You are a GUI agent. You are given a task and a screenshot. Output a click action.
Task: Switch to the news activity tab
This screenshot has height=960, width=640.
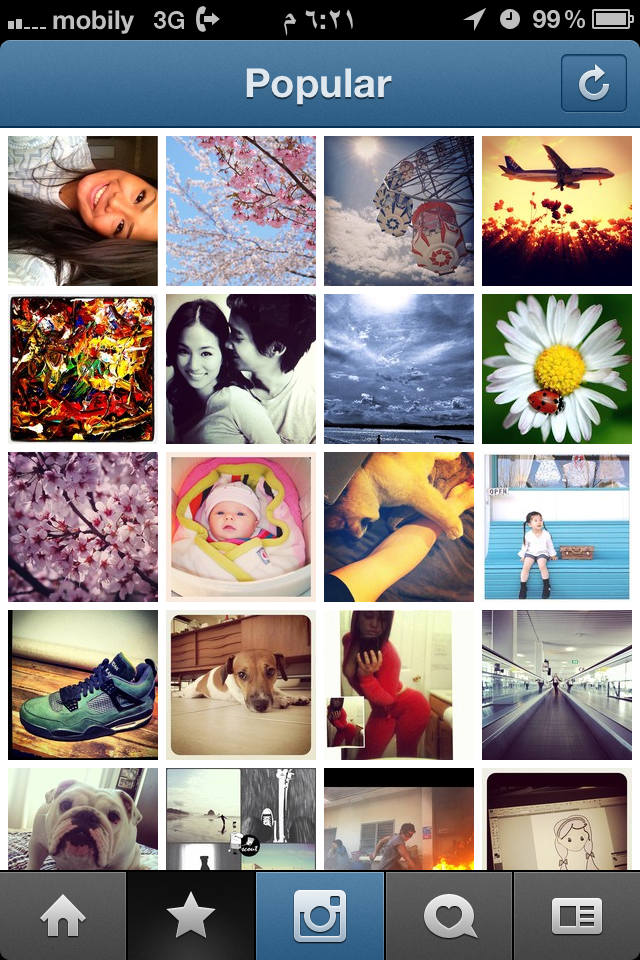click(x=449, y=916)
